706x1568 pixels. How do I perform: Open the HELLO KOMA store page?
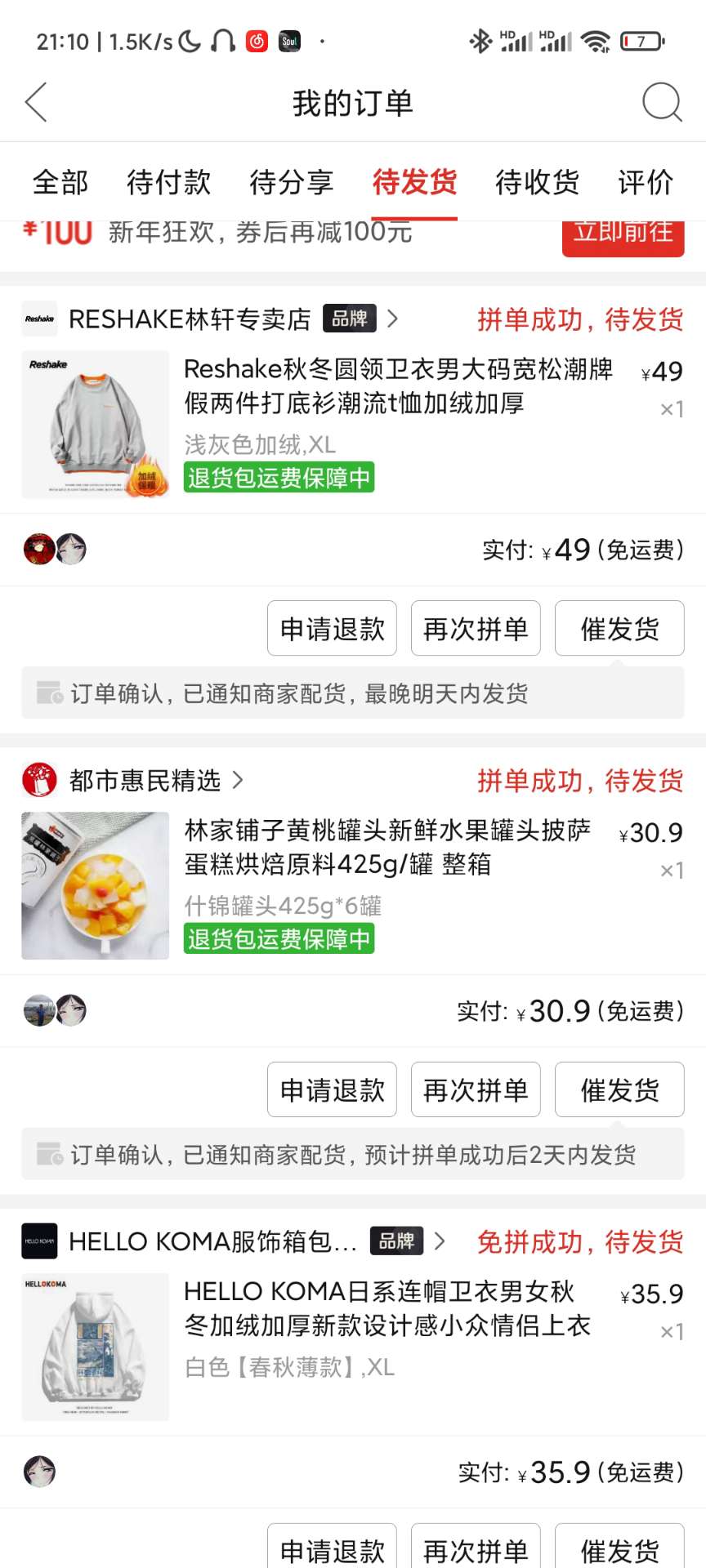212,1242
